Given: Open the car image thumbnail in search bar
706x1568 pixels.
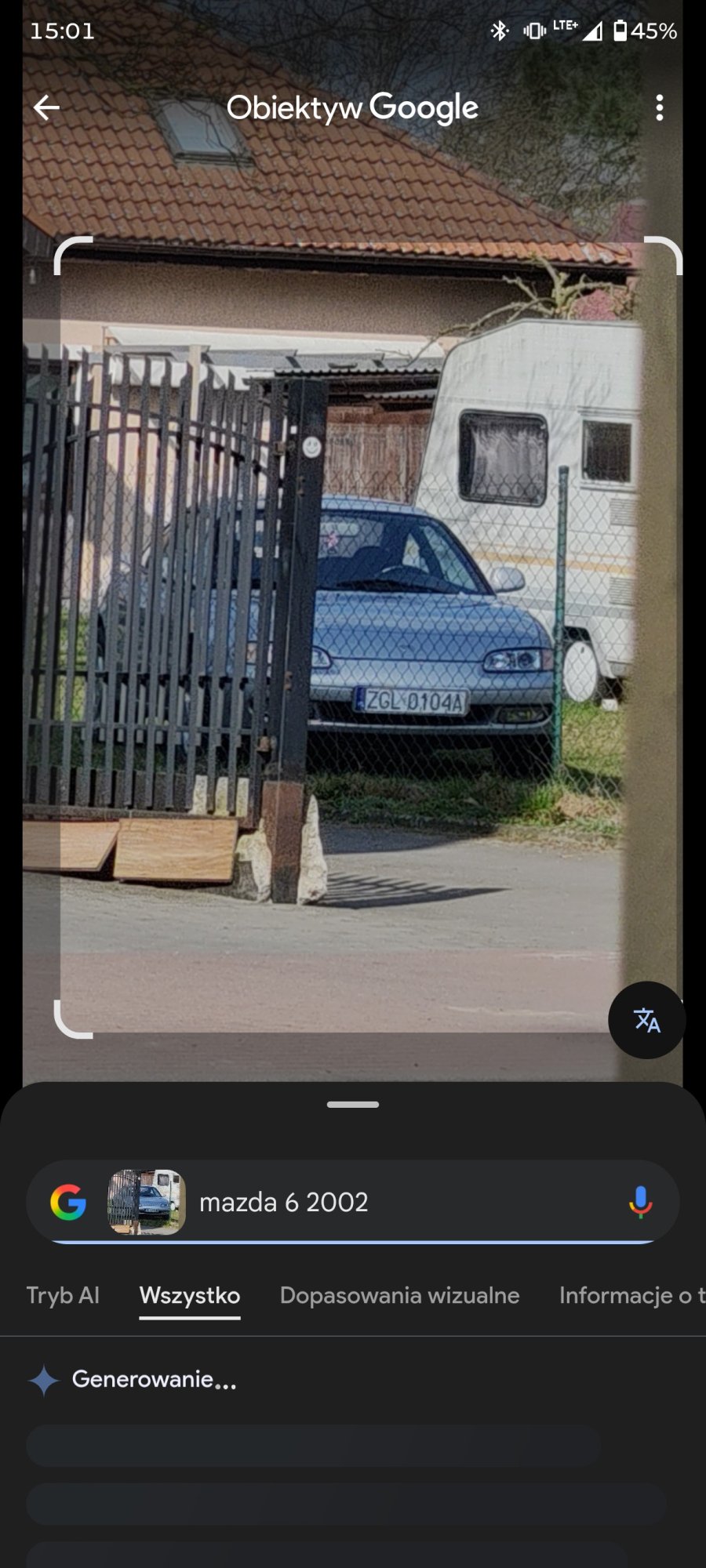Looking at the screenshot, I should tap(146, 1202).
